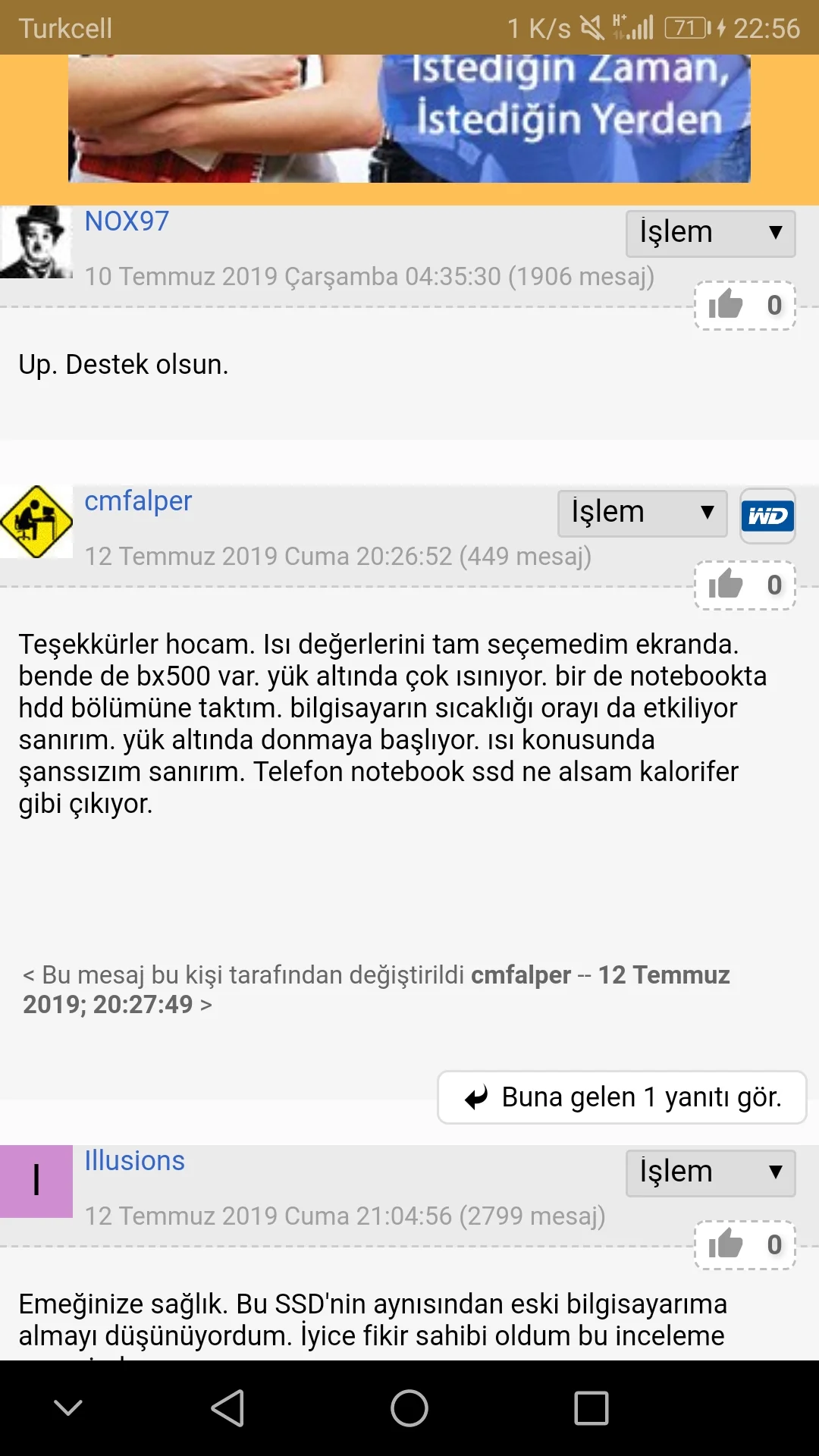819x1456 pixels.
Task: Open the İşlem dropdown on Illusions' post
Action: pyautogui.click(x=710, y=1172)
